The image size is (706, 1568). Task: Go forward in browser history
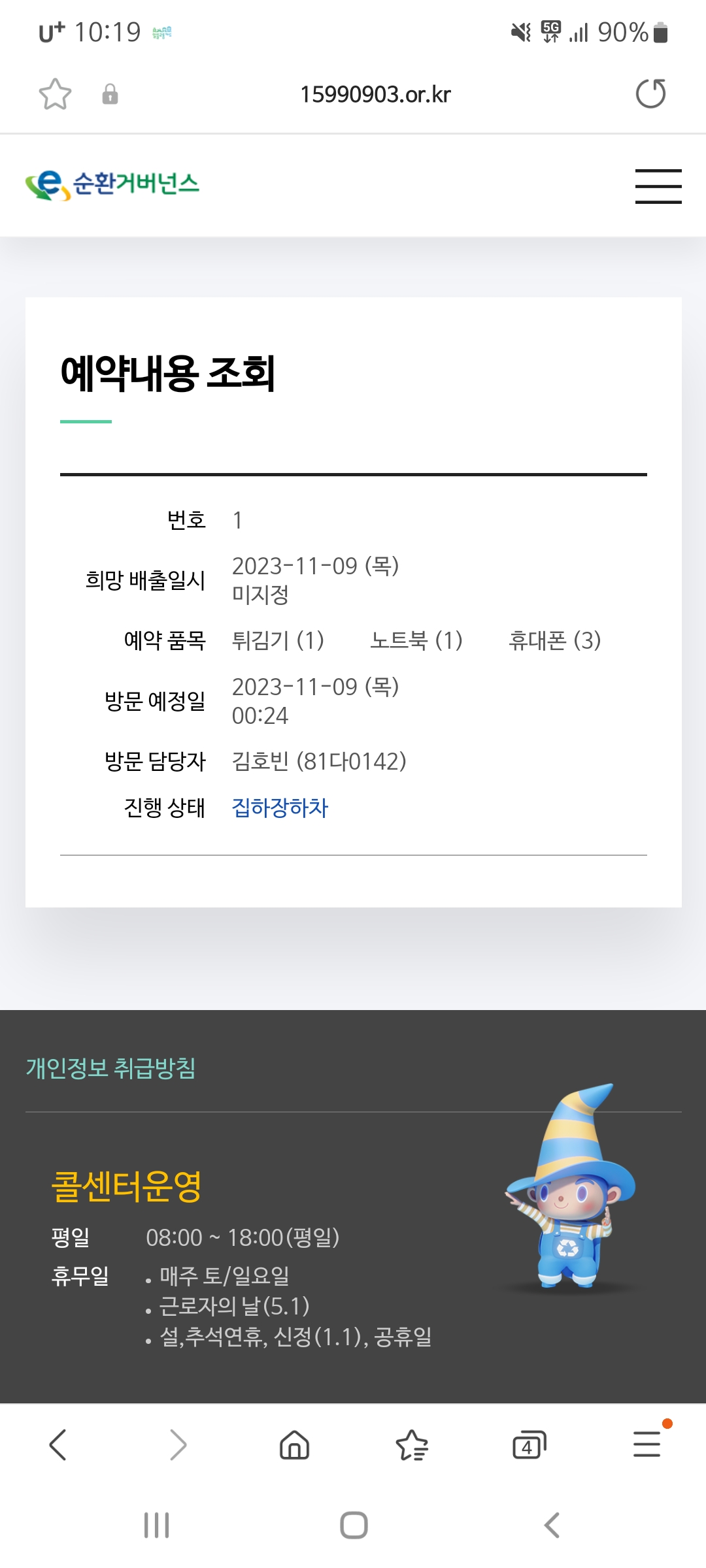click(177, 1445)
